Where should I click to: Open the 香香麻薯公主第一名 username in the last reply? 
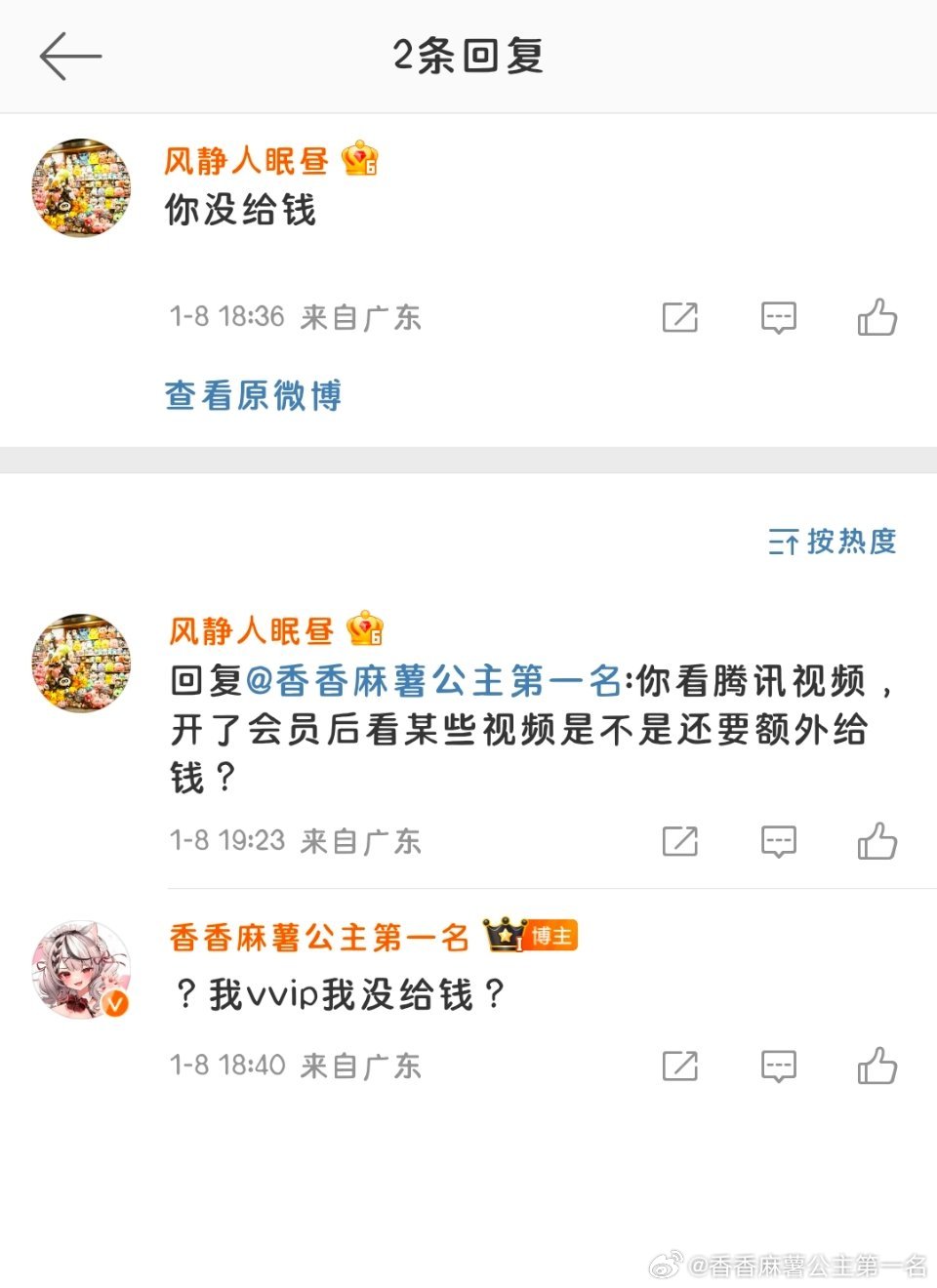click(319, 938)
